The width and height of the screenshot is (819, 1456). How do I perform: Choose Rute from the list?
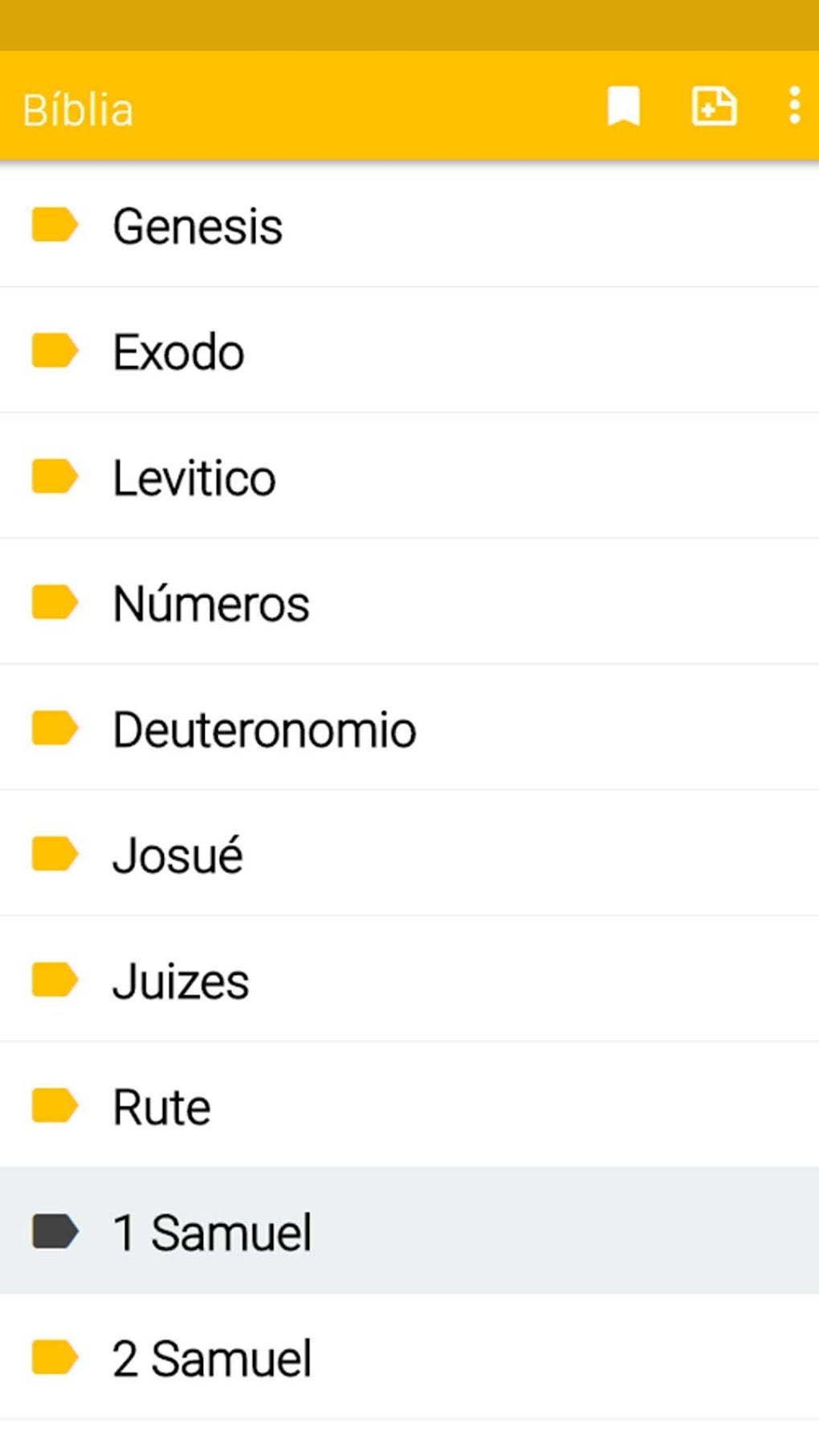[161, 1107]
